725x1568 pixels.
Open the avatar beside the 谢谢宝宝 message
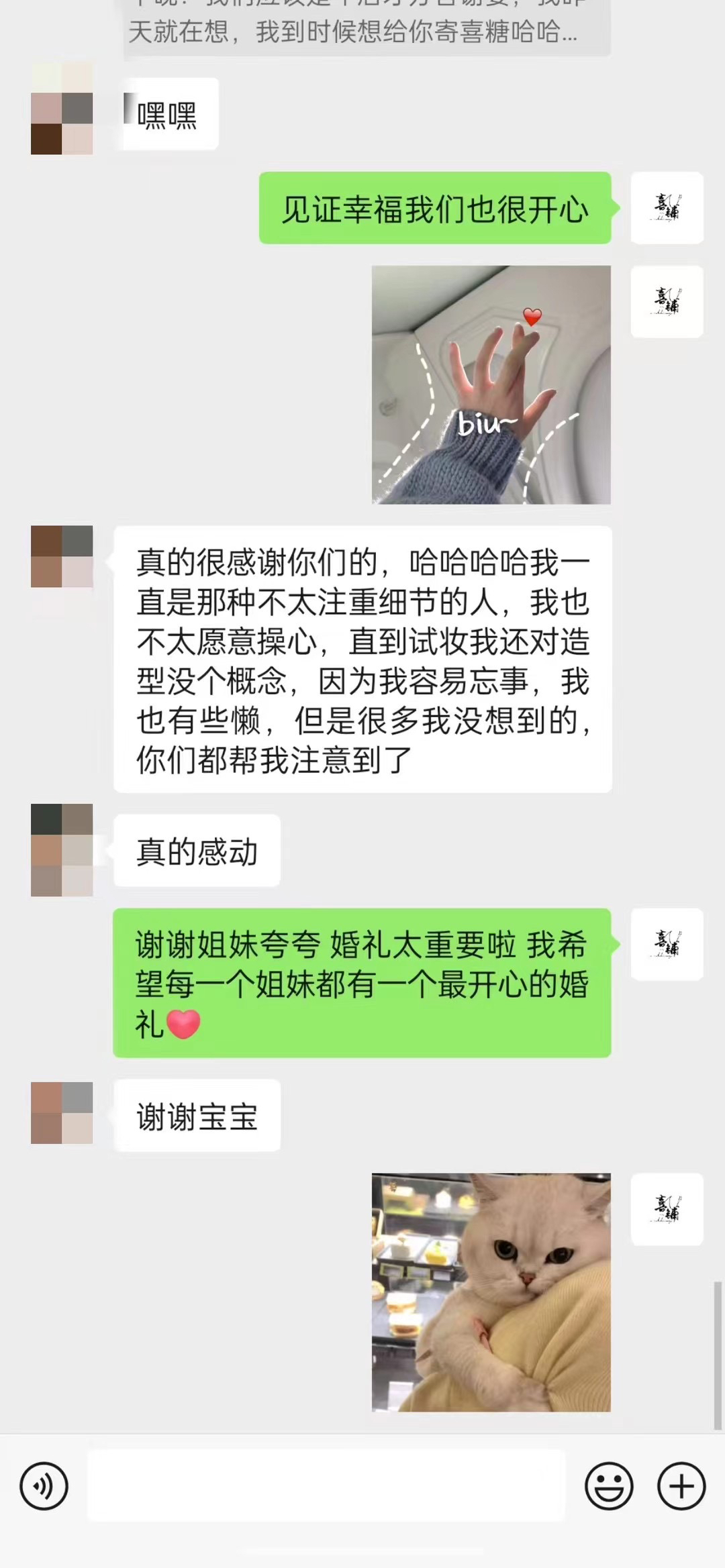pyautogui.click(x=62, y=1112)
